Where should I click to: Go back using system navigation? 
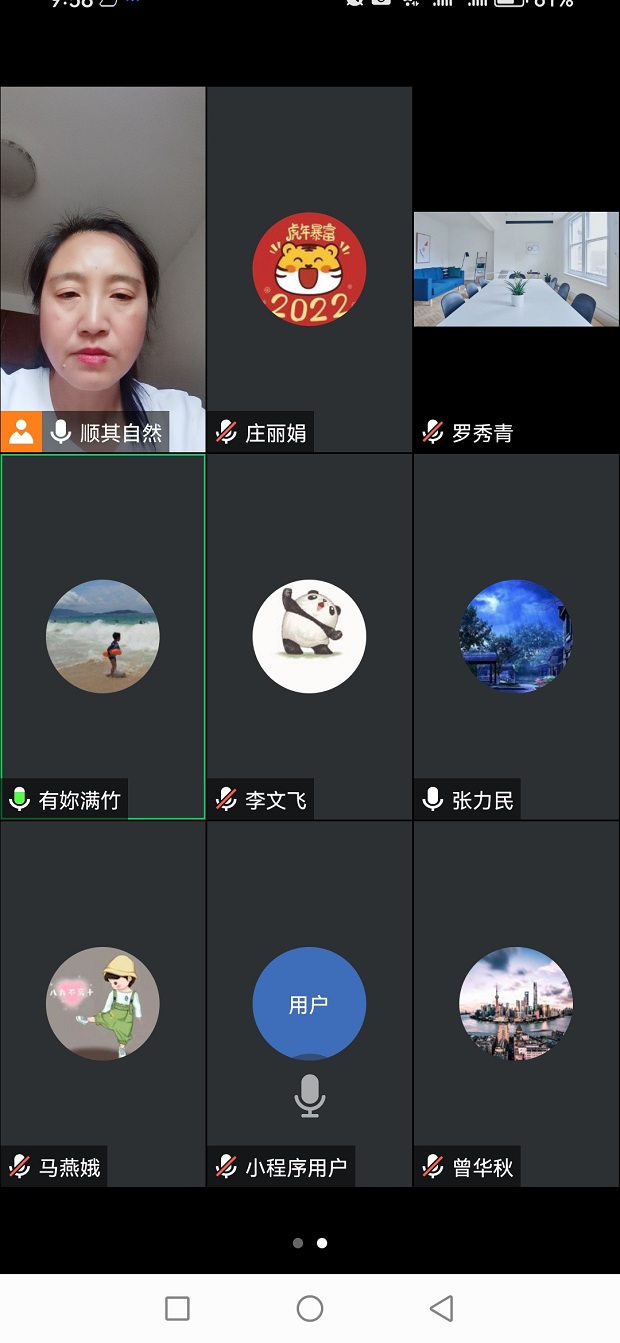[x=441, y=1308]
